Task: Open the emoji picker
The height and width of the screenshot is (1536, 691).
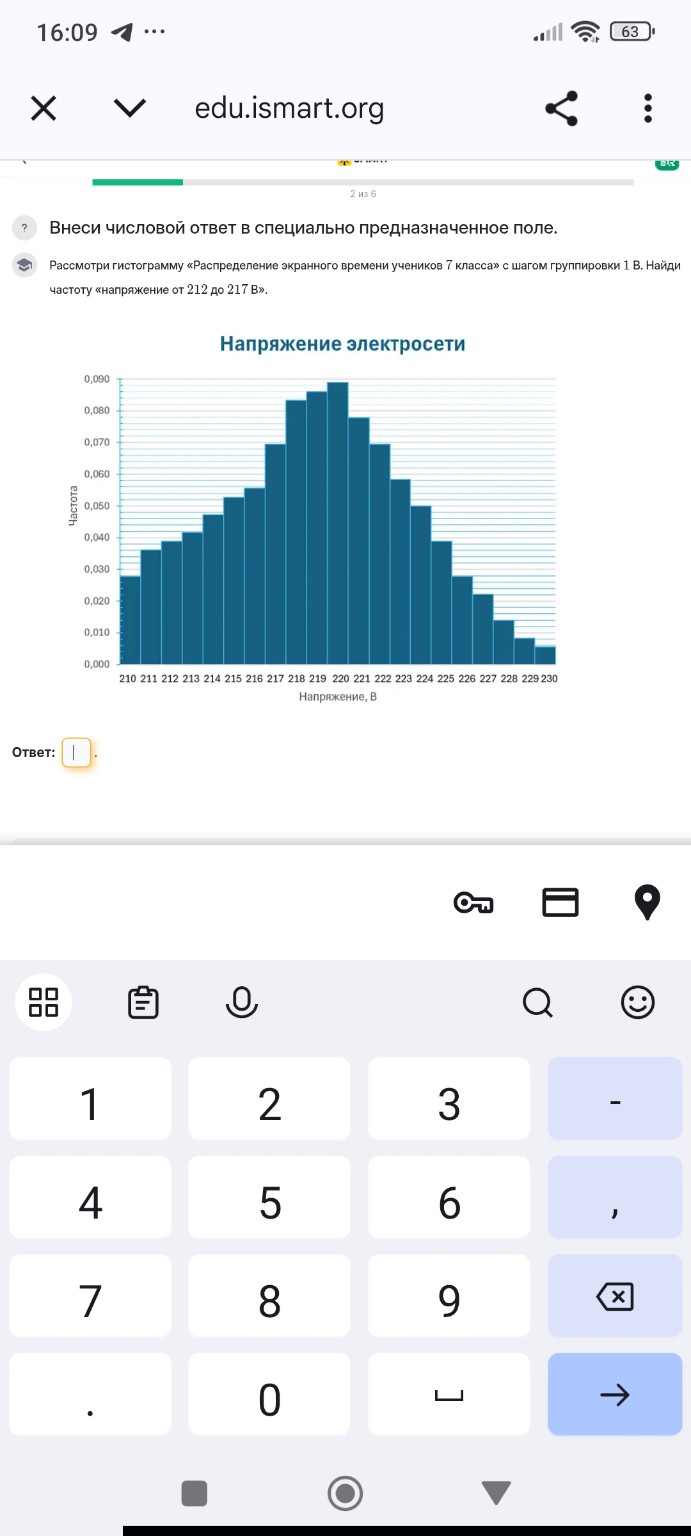Action: (x=638, y=1001)
